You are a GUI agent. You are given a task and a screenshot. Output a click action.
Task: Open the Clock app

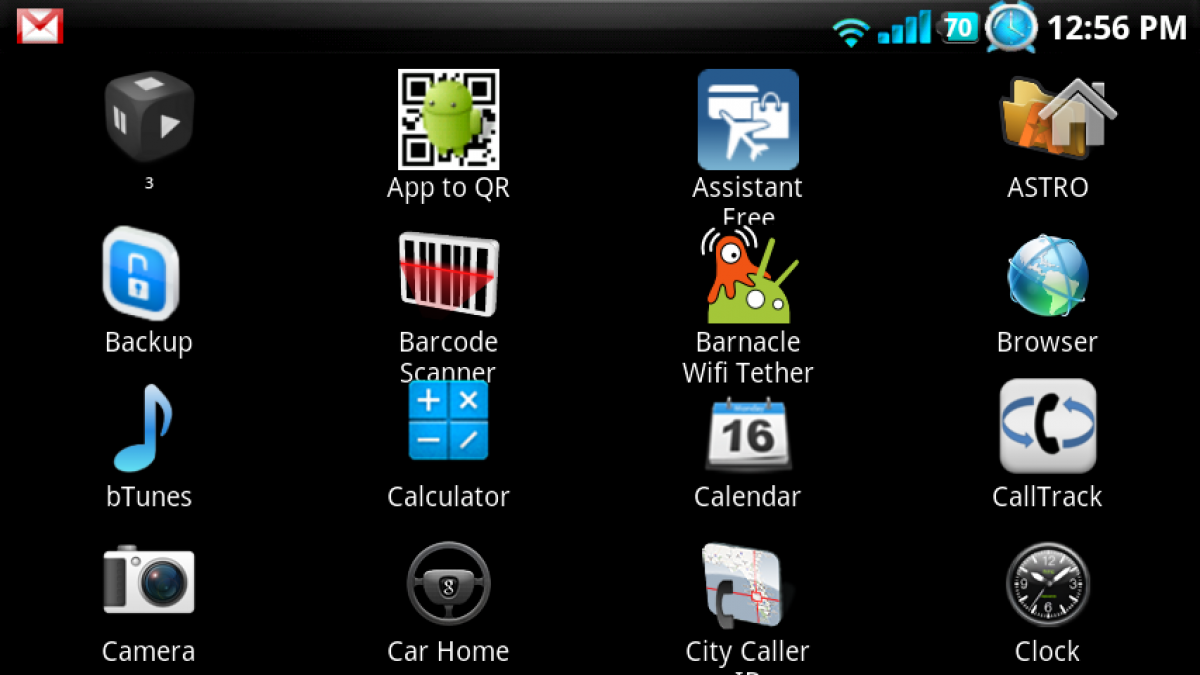pyautogui.click(x=1047, y=584)
